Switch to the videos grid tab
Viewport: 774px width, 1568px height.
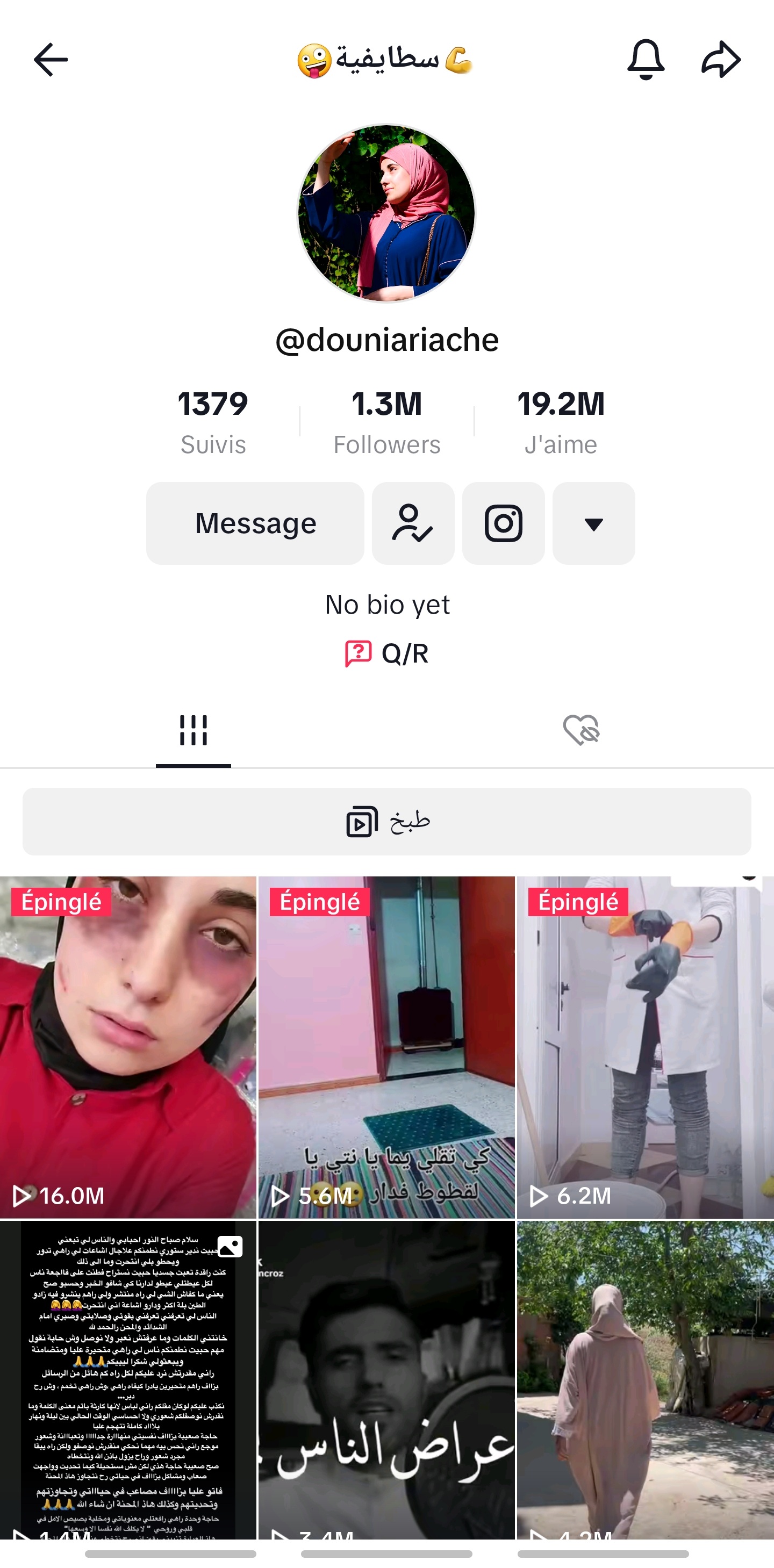click(x=193, y=730)
